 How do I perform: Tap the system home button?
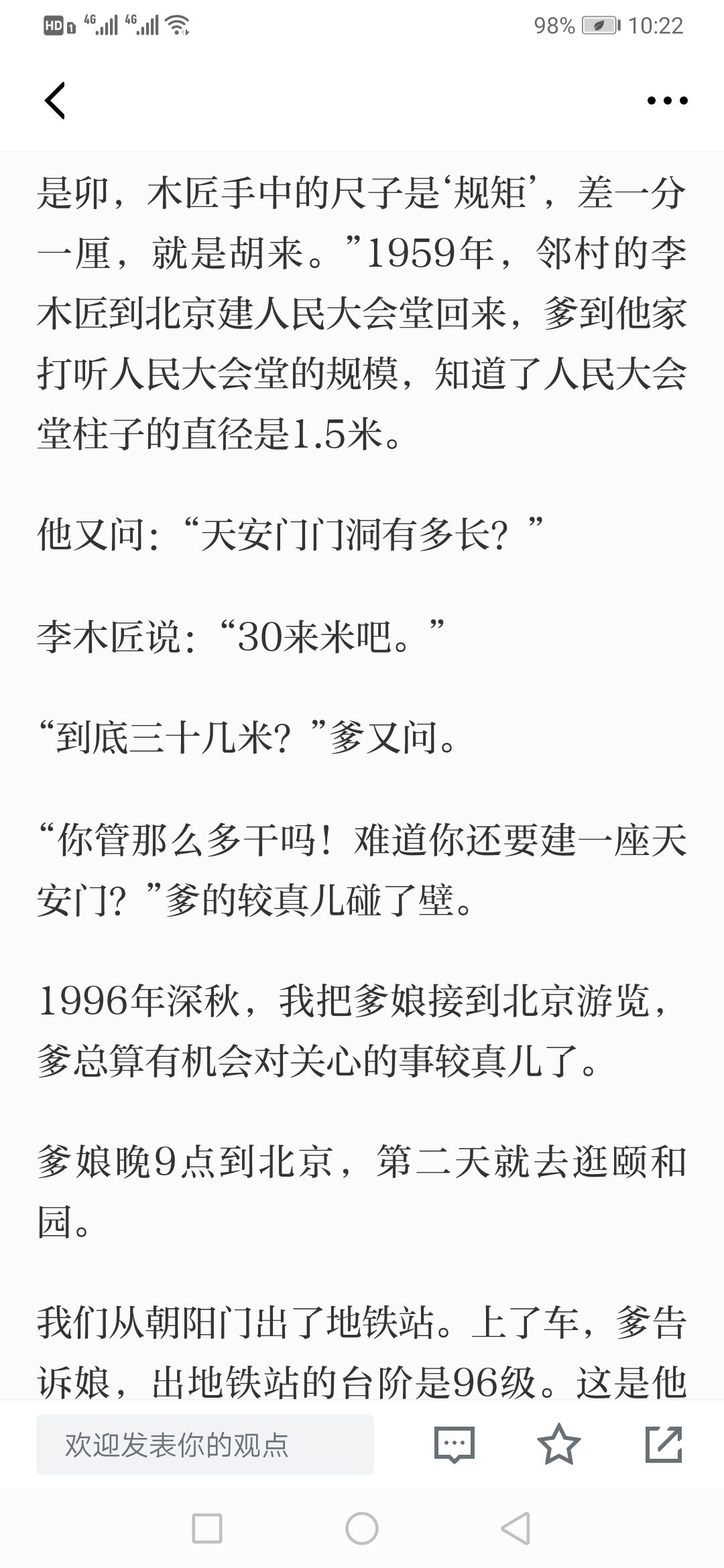[362, 1528]
